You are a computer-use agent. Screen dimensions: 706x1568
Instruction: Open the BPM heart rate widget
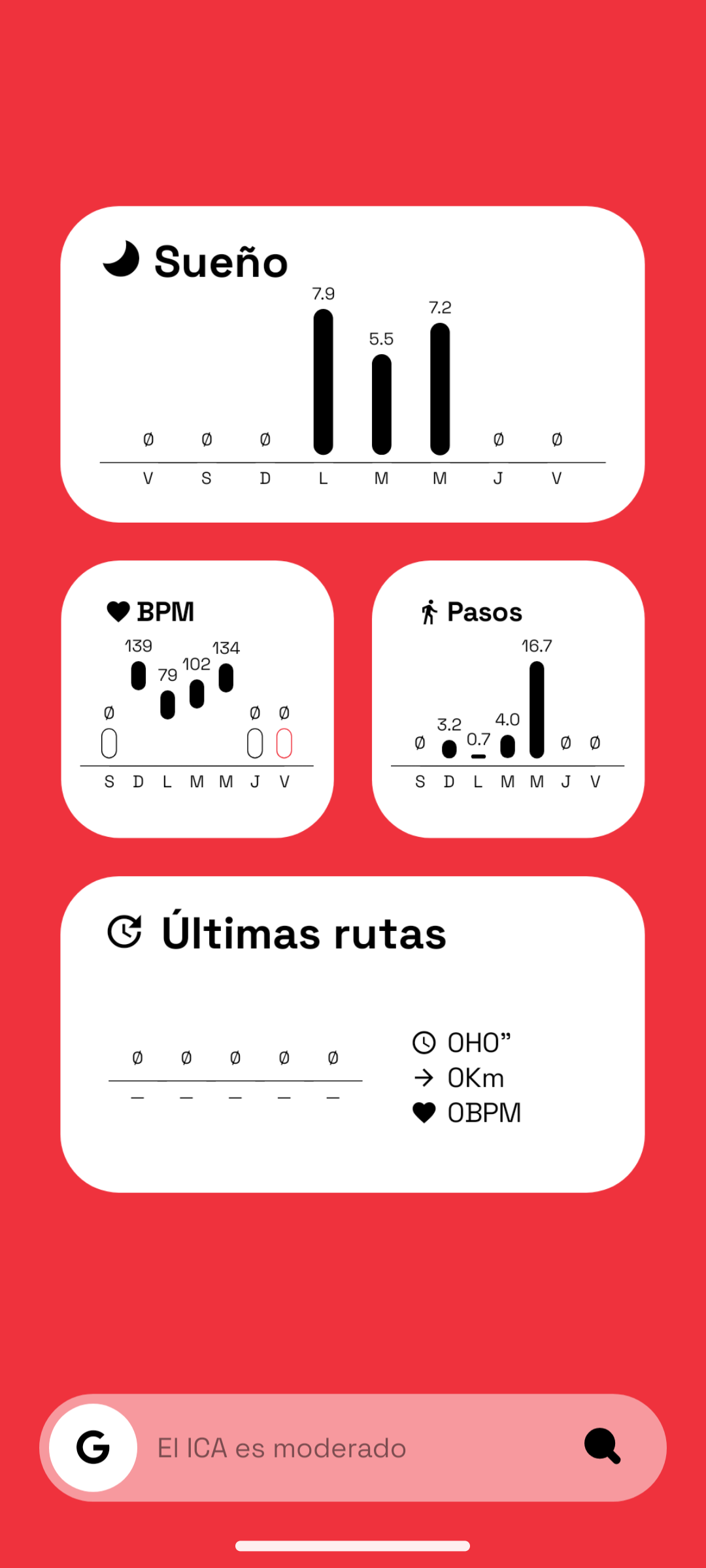197,699
